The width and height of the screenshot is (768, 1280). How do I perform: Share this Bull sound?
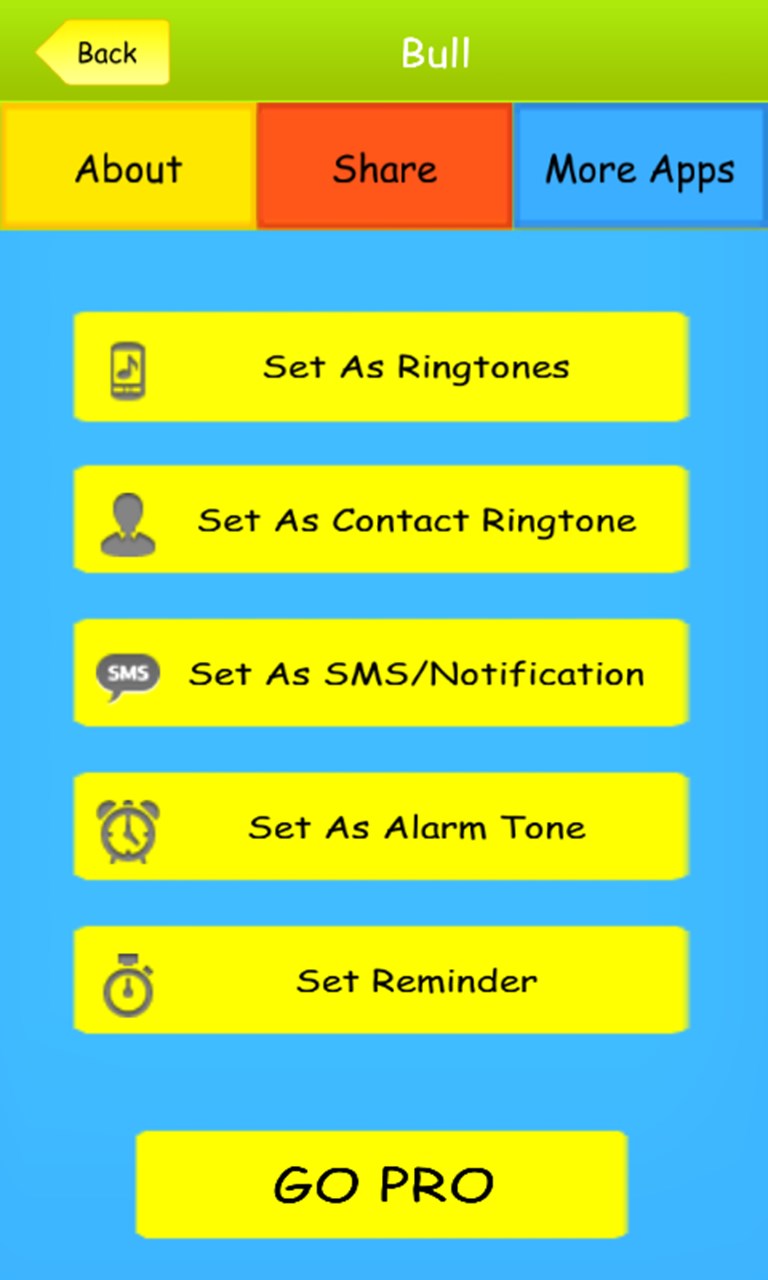(x=384, y=168)
